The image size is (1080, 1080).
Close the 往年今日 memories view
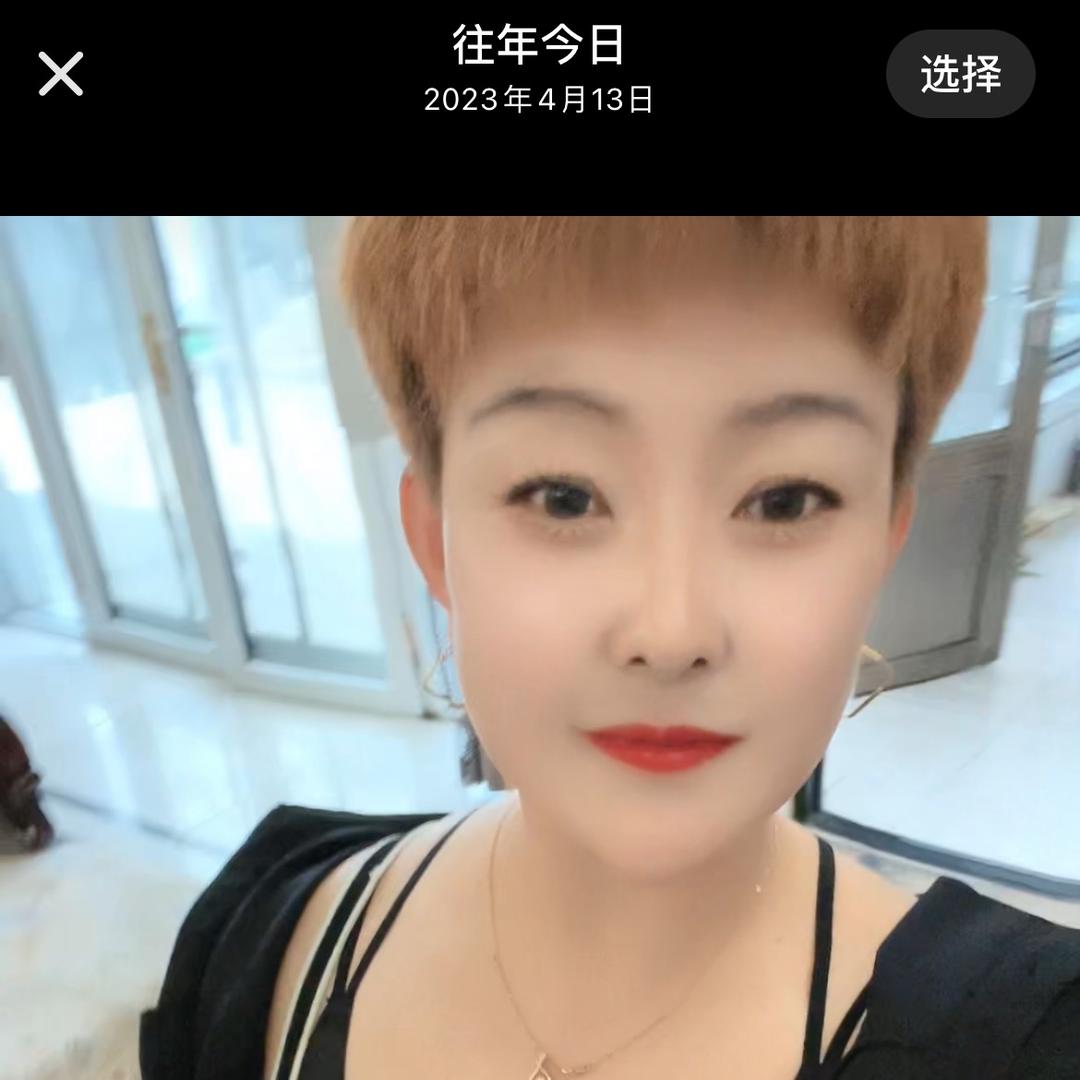pos(61,75)
